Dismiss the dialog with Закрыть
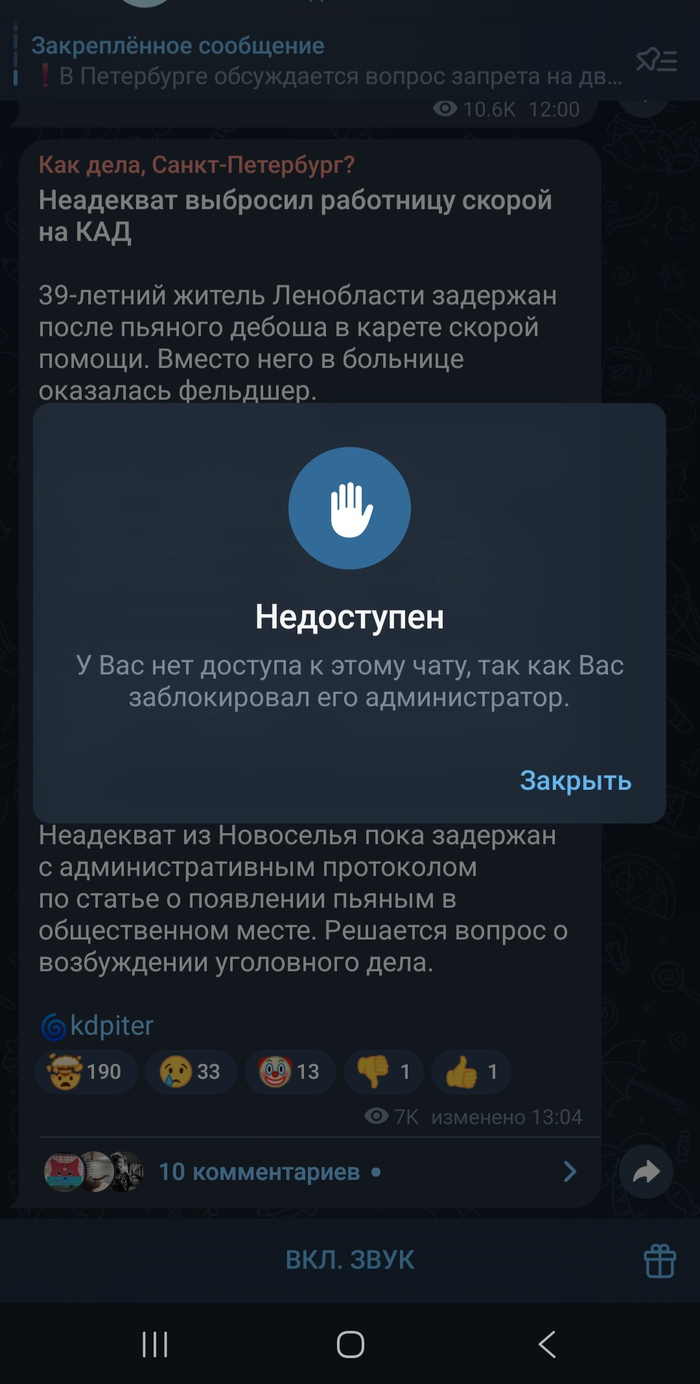Screen dimensions: 700x1384 point(575,781)
